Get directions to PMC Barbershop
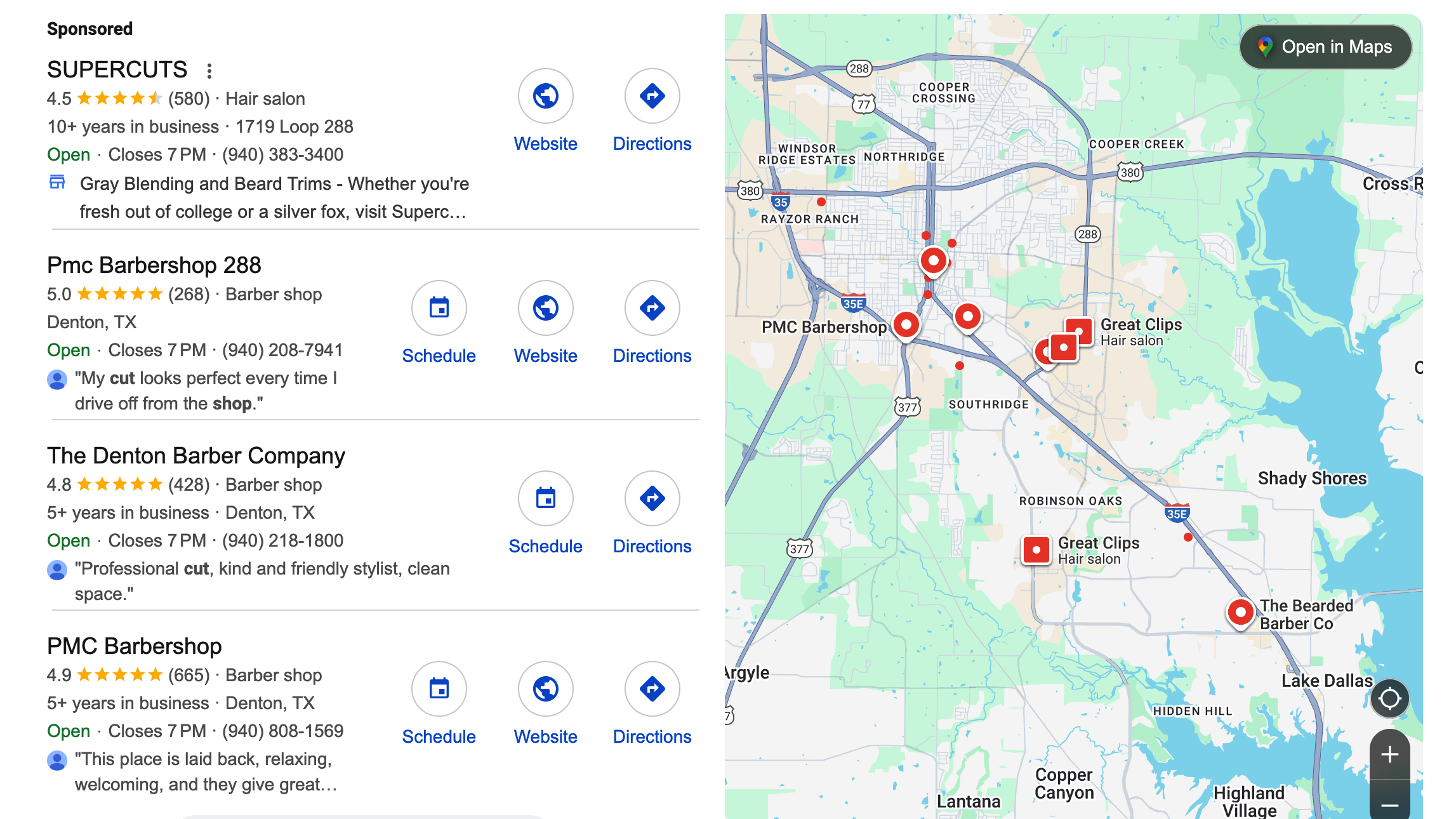 (652, 689)
